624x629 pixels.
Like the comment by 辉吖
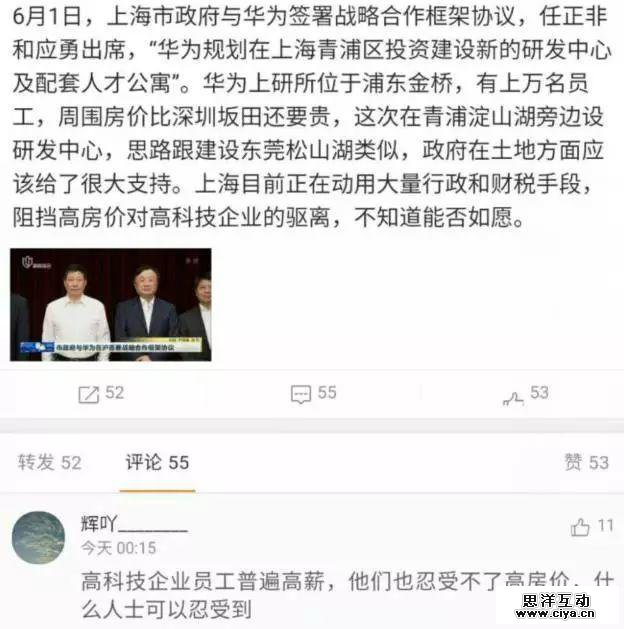pos(580,527)
